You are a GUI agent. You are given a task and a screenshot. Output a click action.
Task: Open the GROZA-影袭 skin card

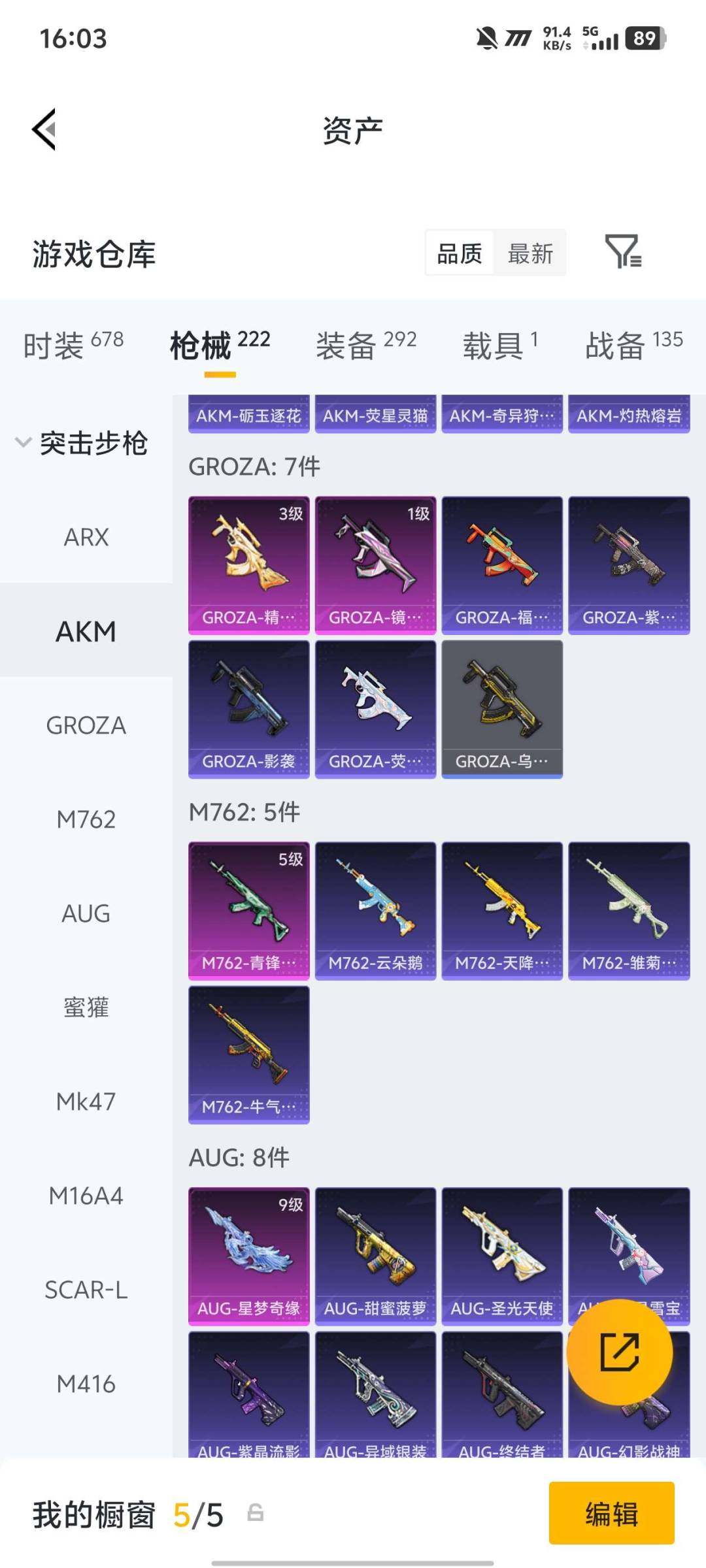click(248, 709)
